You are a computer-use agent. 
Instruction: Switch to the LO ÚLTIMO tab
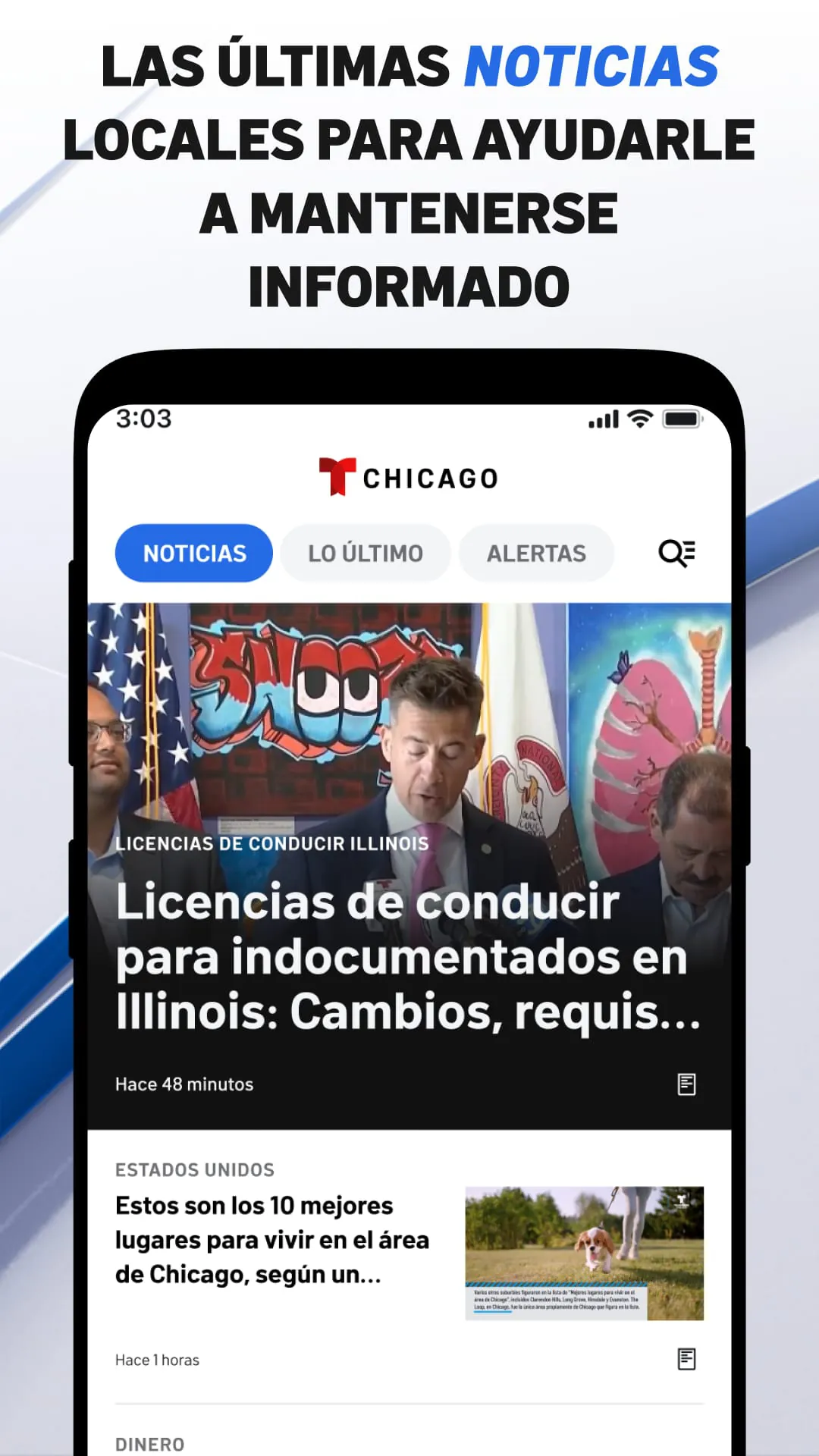(365, 553)
